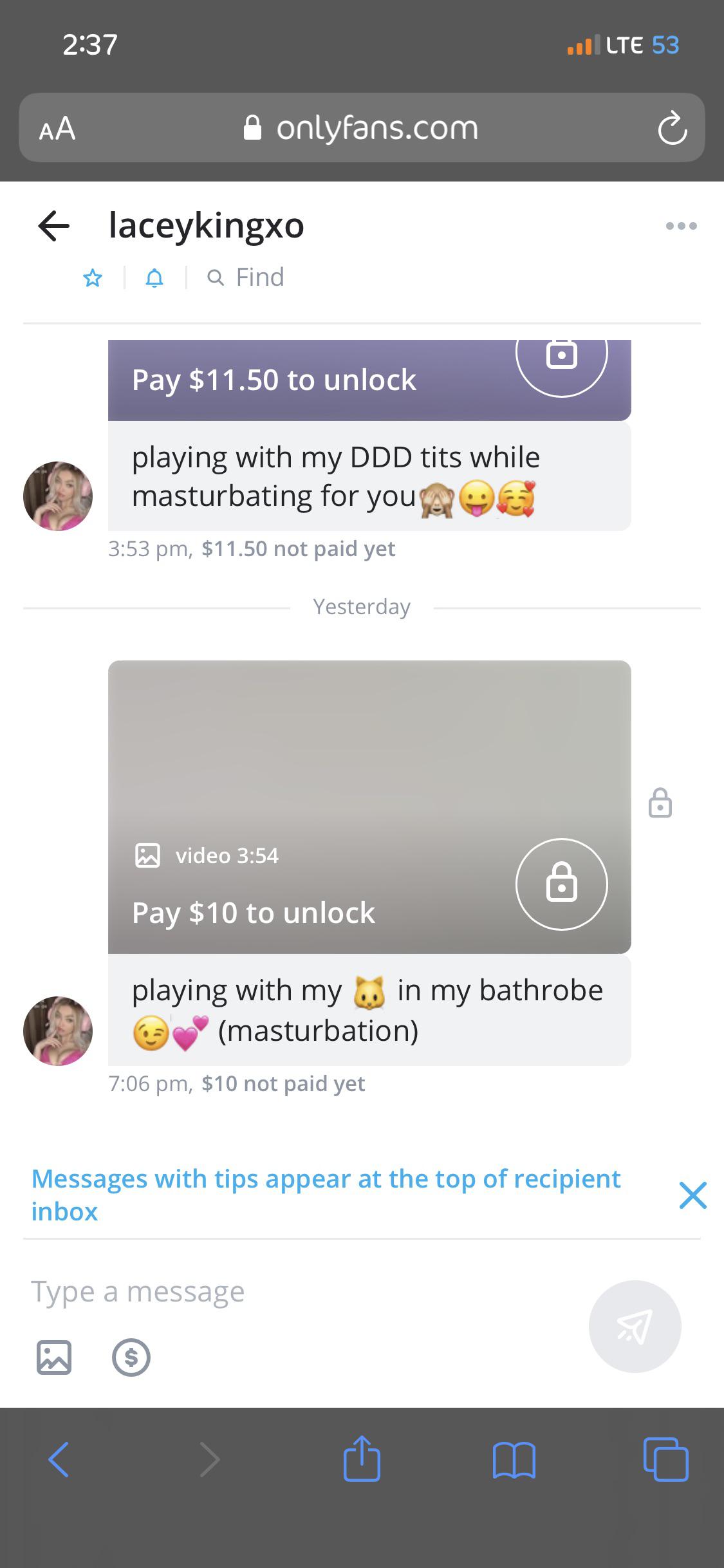Viewport: 724px width, 1568px height.
Task: Star this conversation as favorite
Action: pyautogui.click(x=93, y=278)
